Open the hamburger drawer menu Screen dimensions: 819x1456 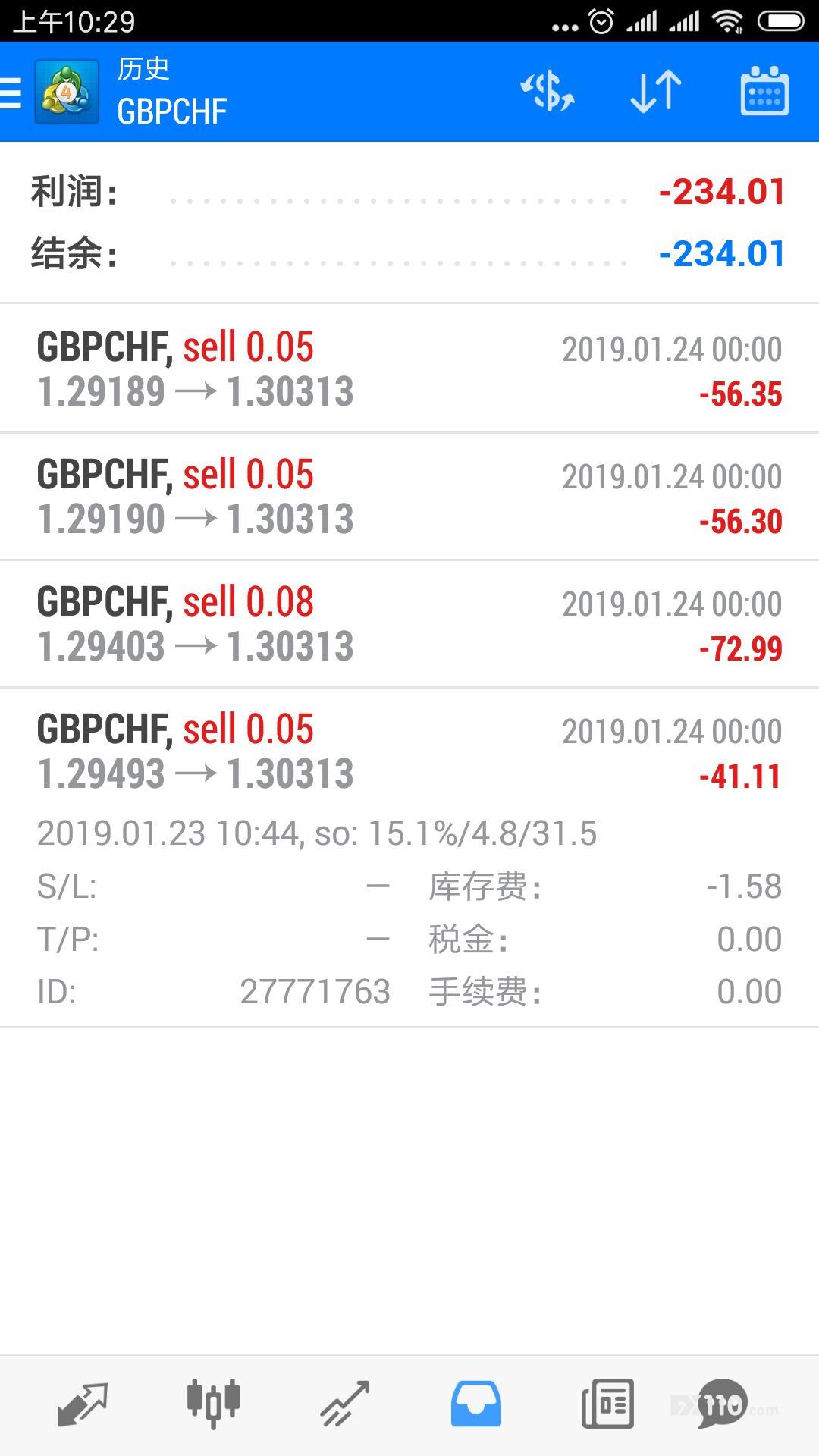pyautogui.click(x=11, y=93)
